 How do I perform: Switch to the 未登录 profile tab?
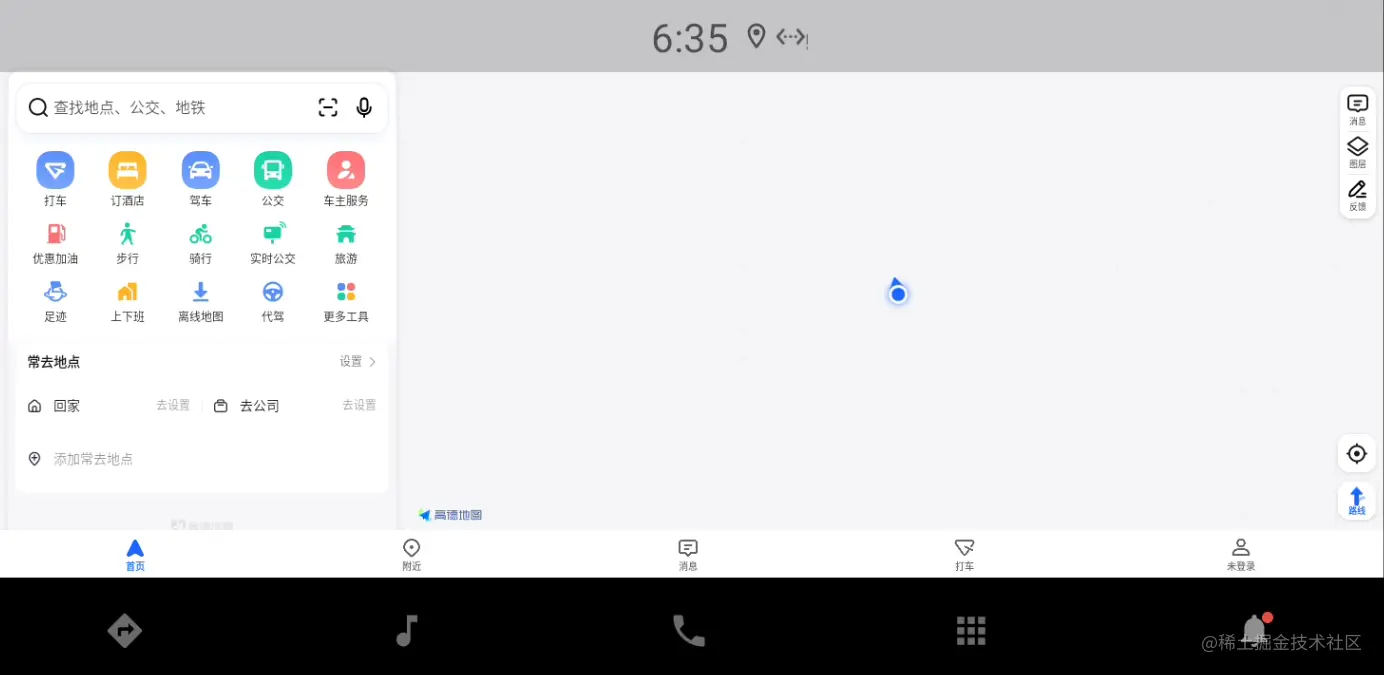point(1240,554)
